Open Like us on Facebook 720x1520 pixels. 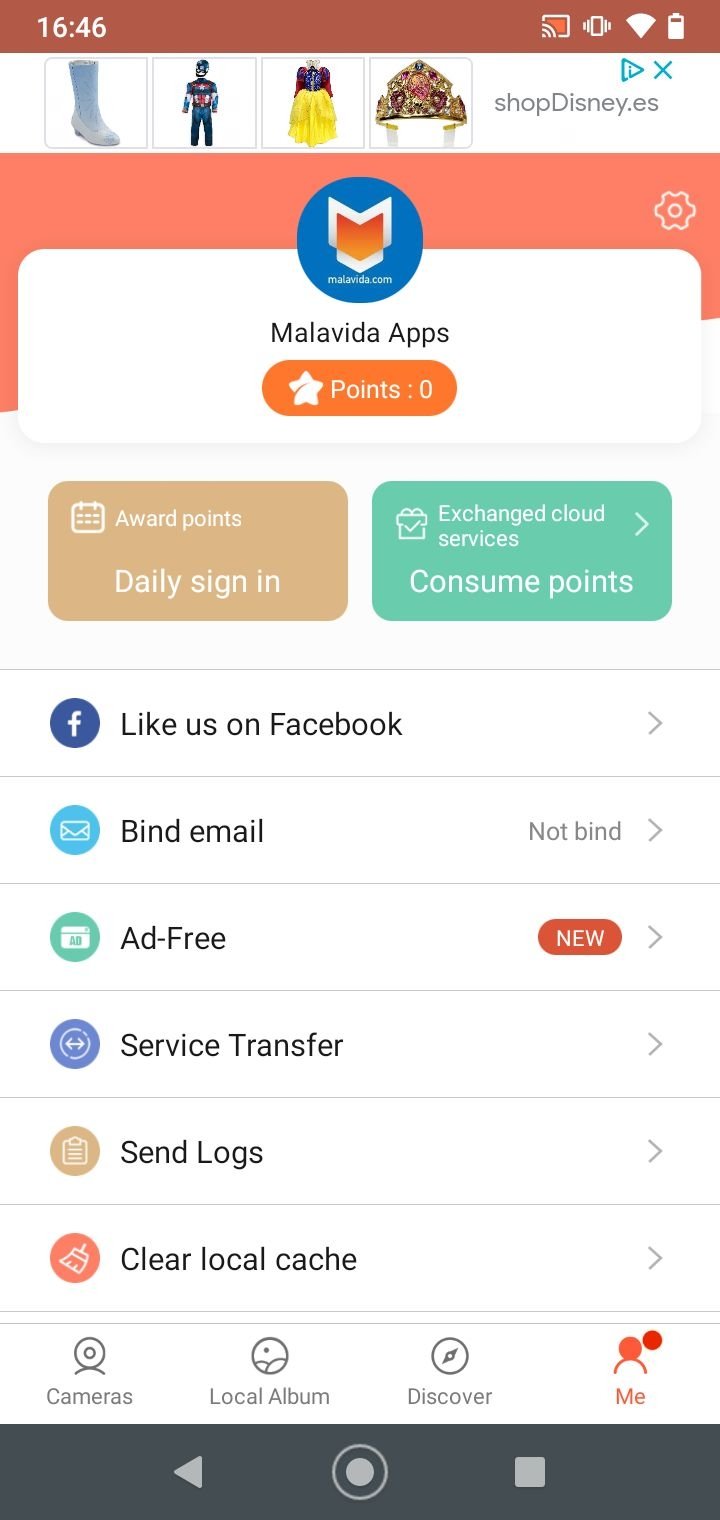360,723
